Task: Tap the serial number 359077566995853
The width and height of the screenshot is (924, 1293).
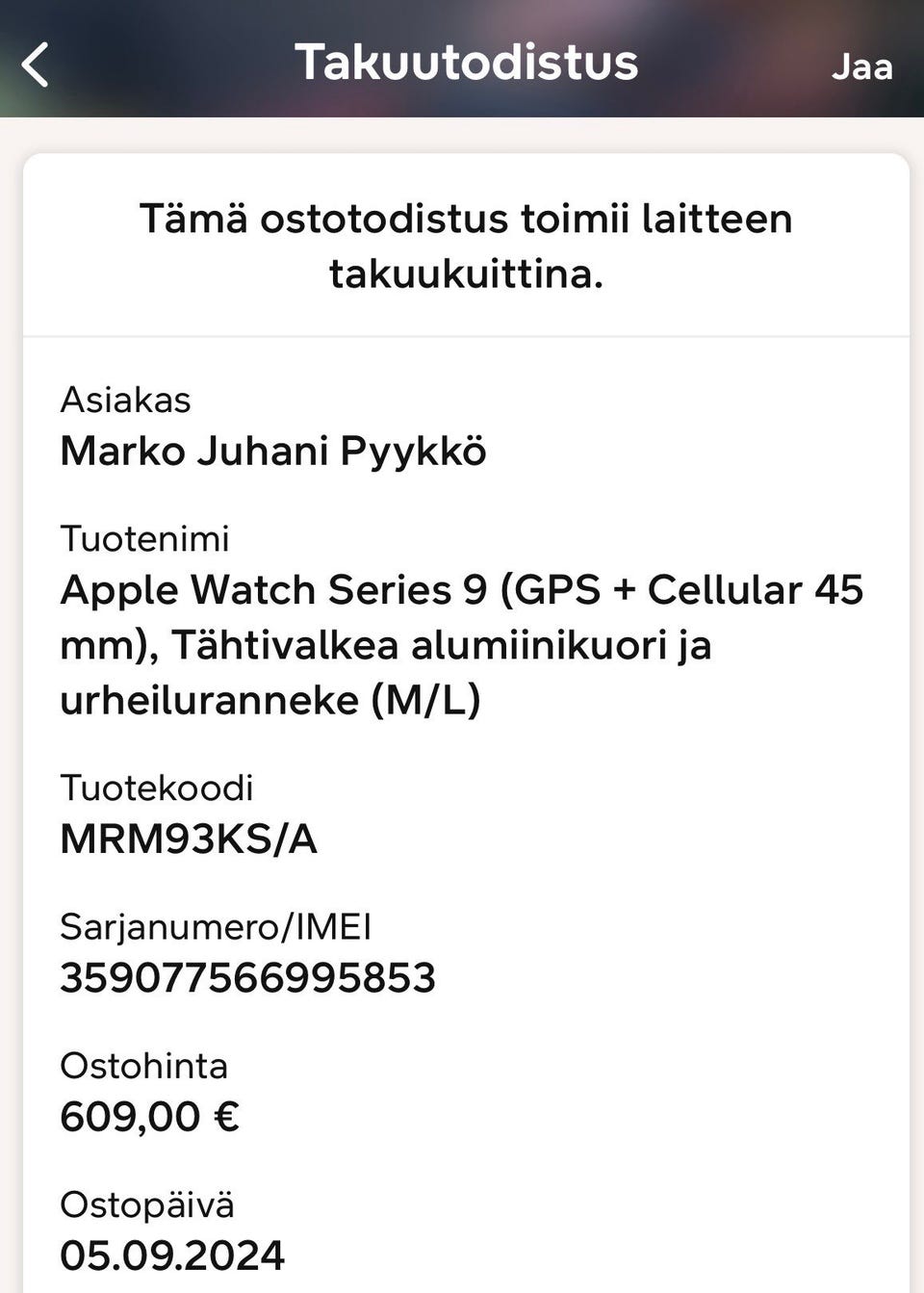Action: pos(248,977)
